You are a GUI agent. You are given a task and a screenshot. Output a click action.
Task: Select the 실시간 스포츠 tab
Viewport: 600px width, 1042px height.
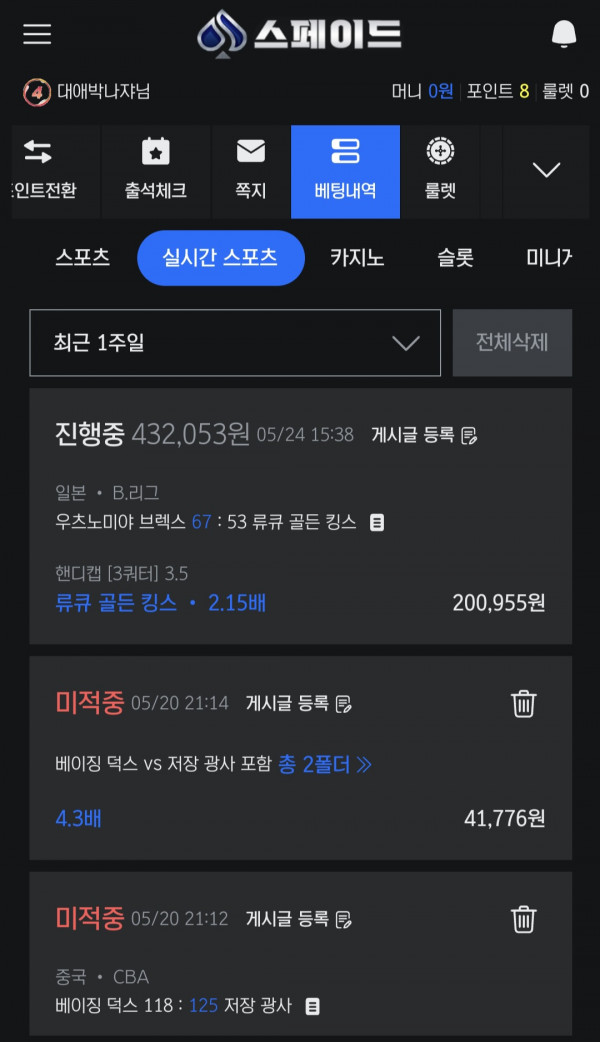point(221,258)
